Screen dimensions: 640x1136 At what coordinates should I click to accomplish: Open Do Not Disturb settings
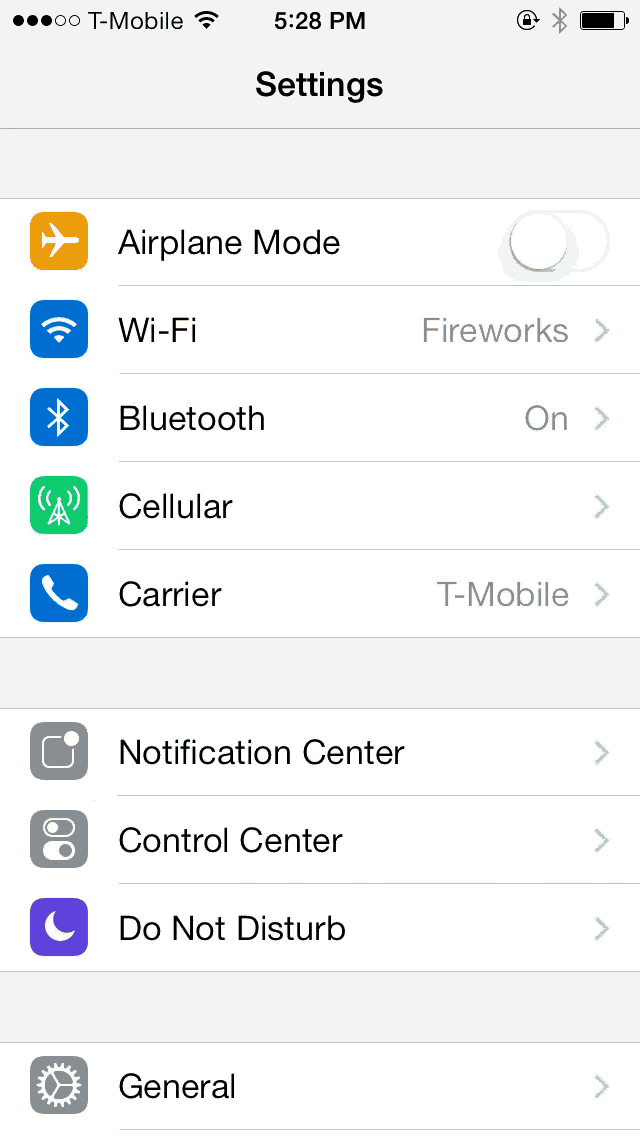coord(320,928)
